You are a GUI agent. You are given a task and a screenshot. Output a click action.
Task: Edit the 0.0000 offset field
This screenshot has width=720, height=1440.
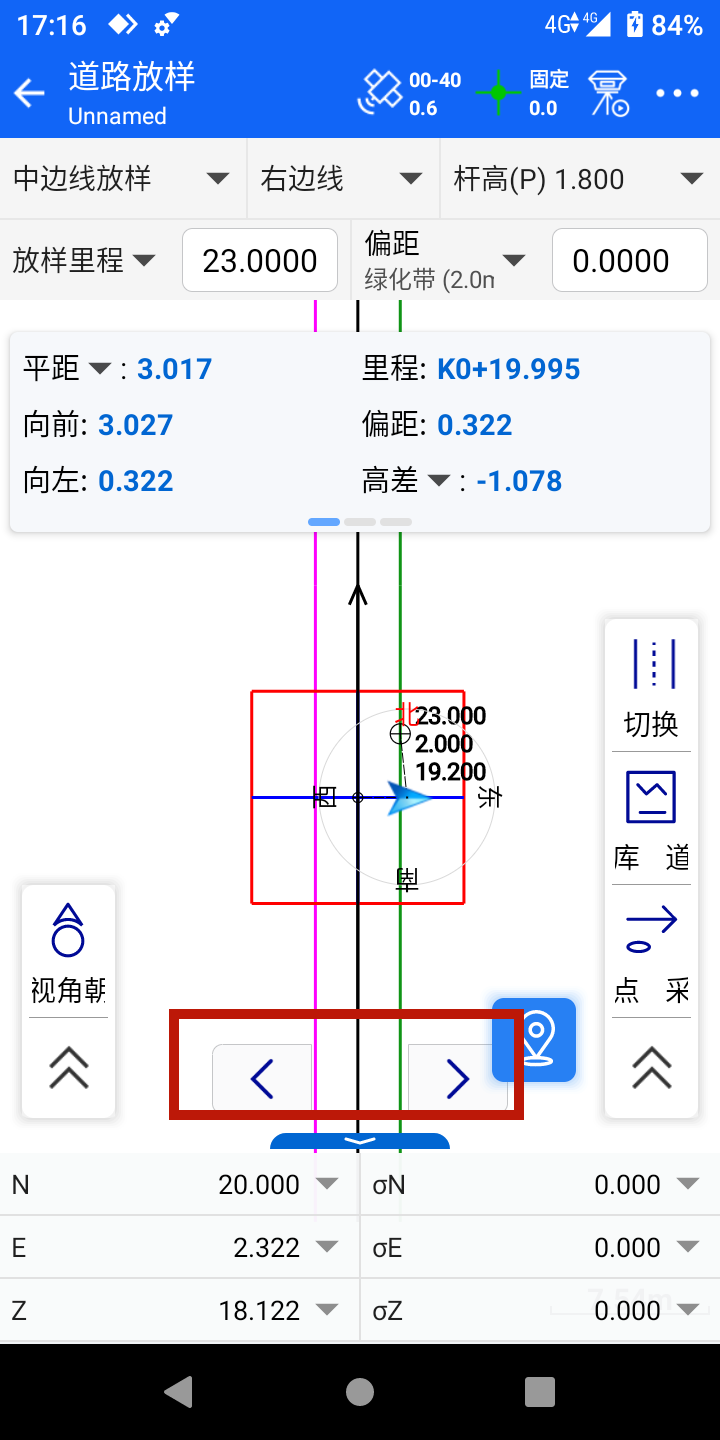tap(630, 261)
